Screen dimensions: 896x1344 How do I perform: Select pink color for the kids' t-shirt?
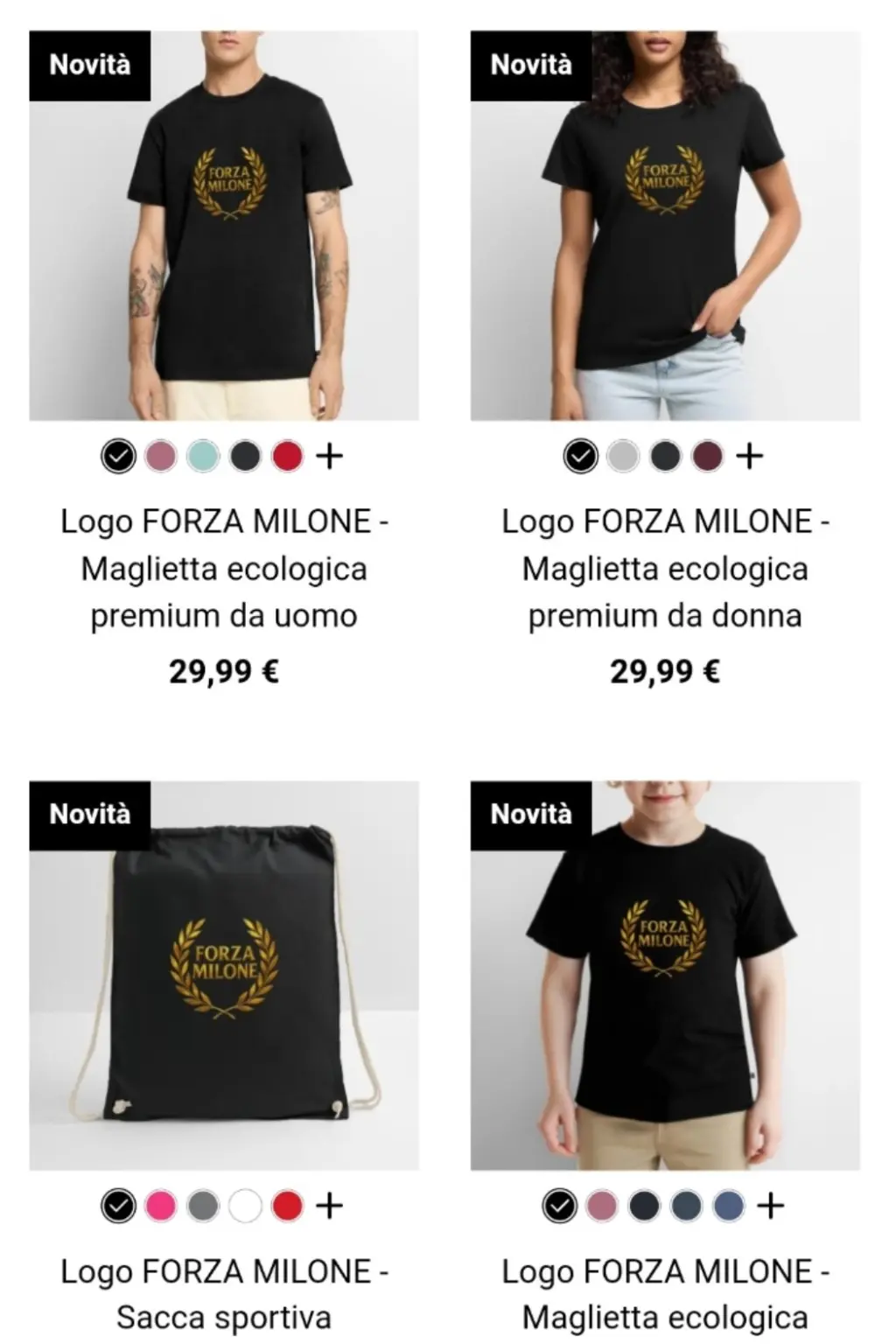[602, 1206]
